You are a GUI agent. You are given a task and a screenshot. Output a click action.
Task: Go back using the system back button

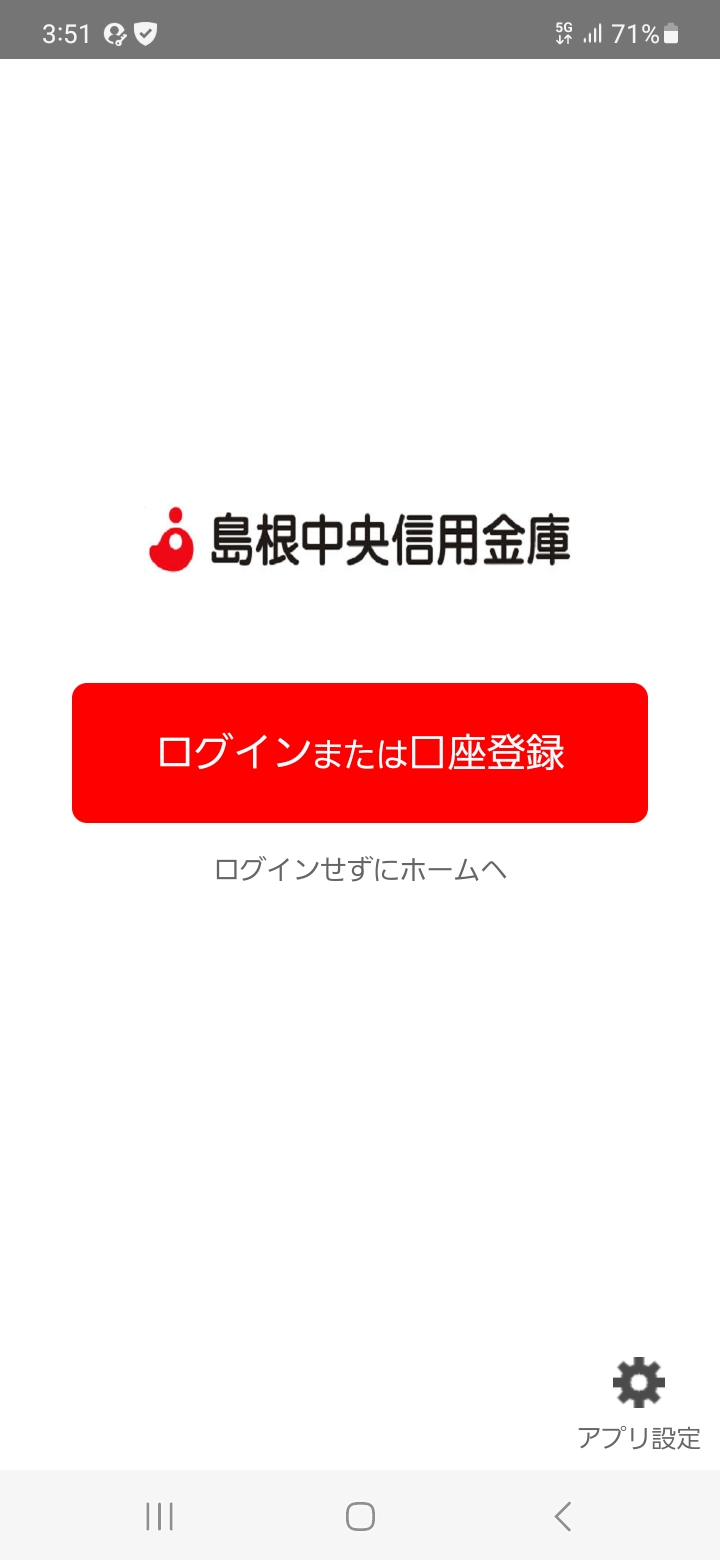point(563,1516)
